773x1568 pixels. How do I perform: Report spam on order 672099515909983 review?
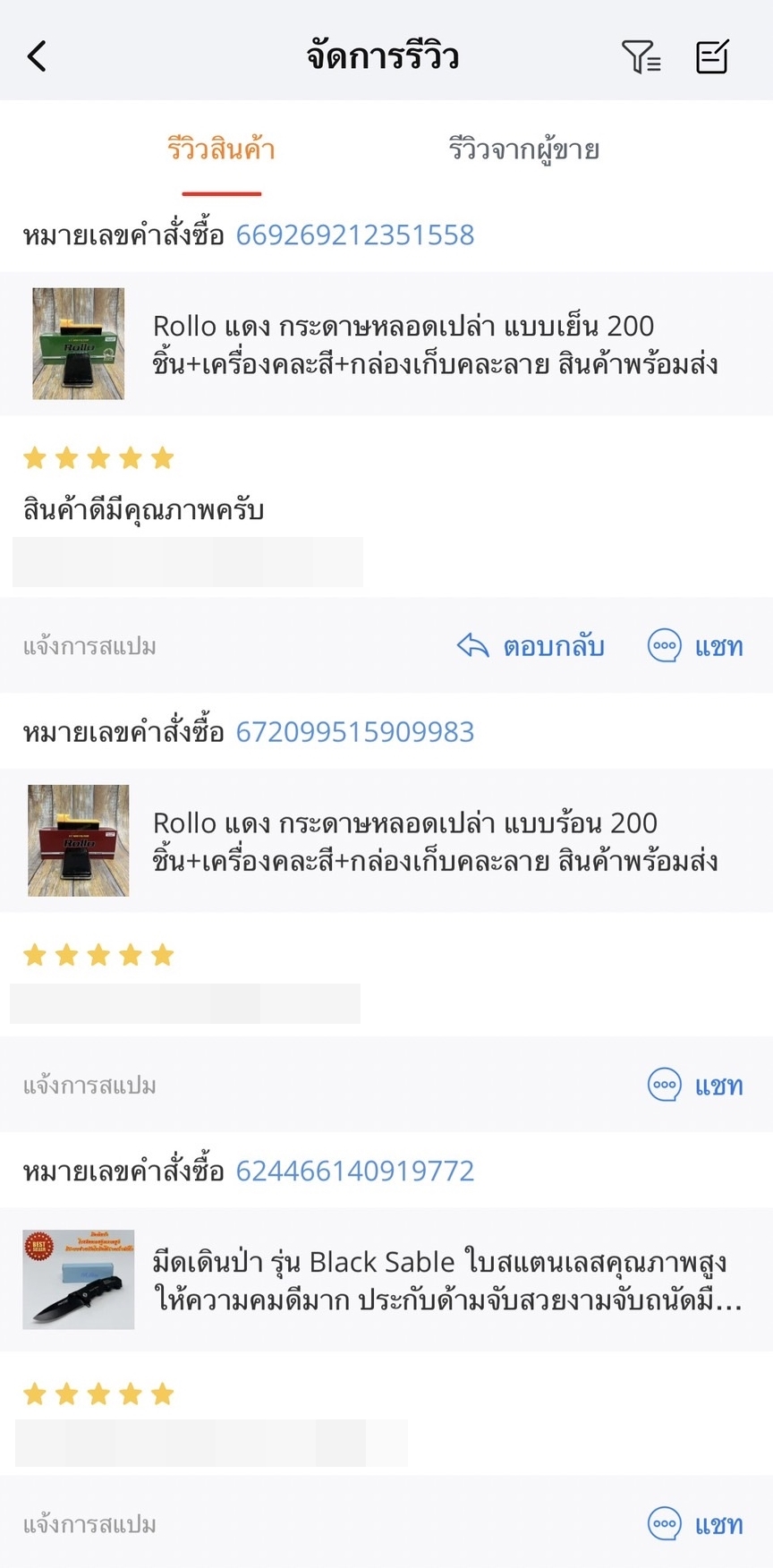[89, 1086]
